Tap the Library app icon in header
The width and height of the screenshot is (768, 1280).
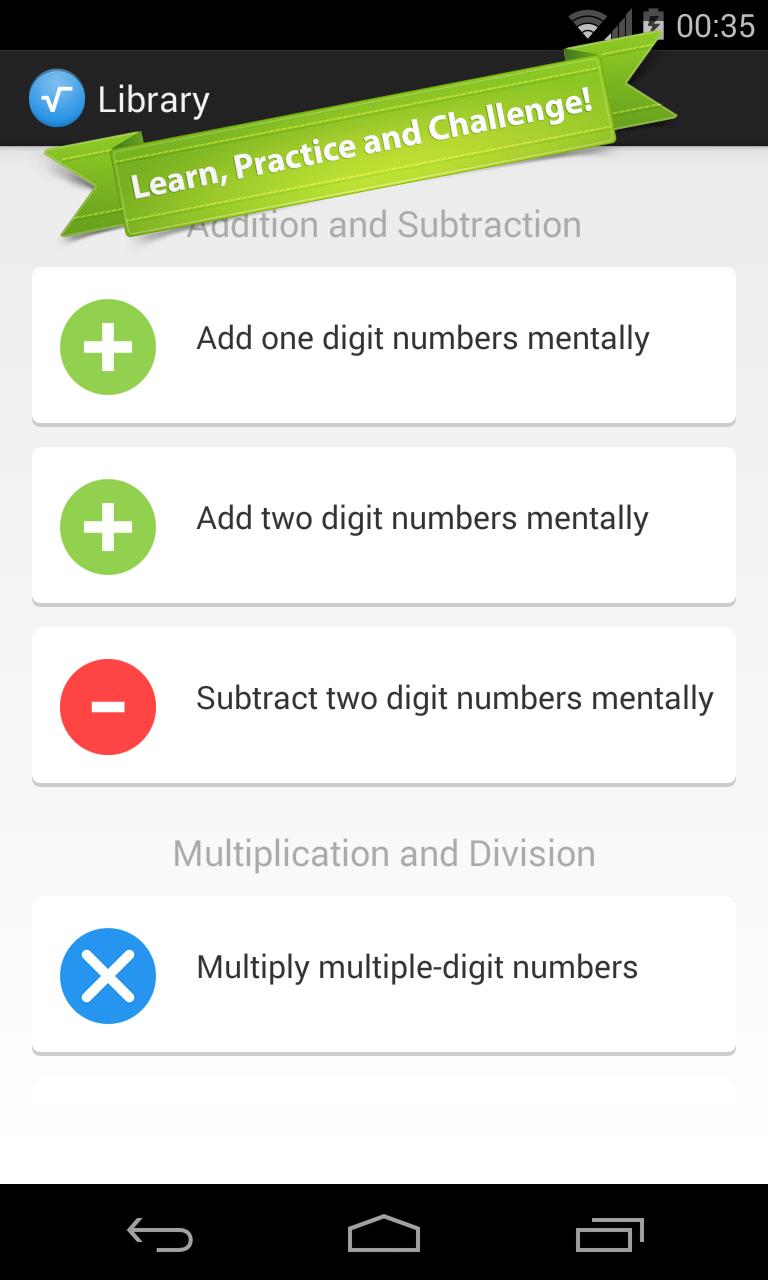point(56,99)
